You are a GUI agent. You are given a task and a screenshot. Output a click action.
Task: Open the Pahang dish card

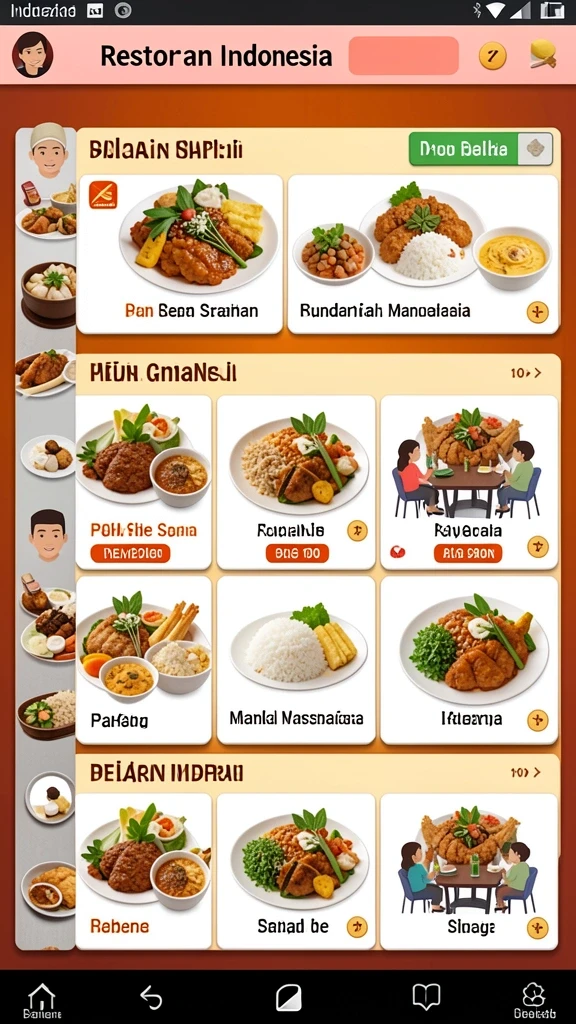click(x=144, y=660)
